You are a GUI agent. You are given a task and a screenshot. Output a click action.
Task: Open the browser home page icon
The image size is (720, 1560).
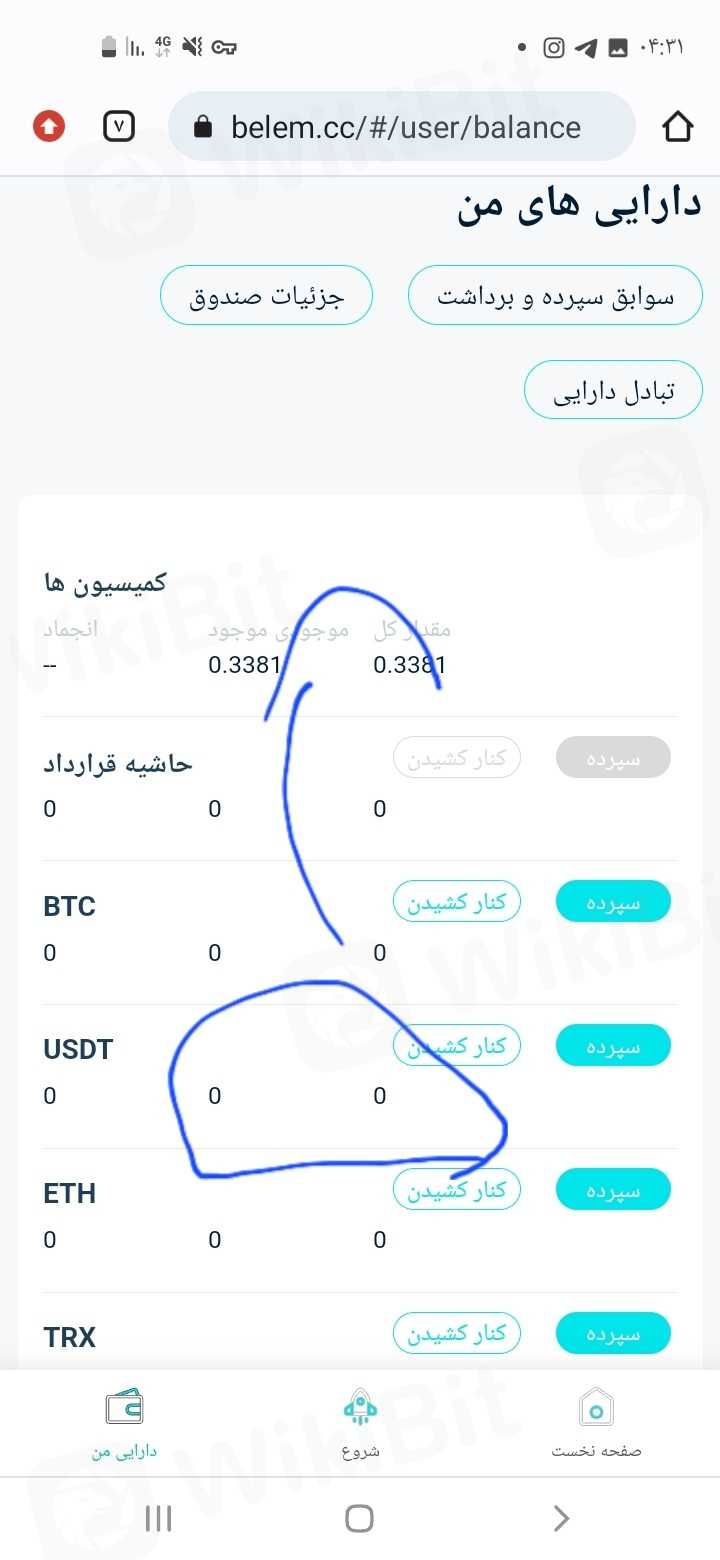(677, 127)
